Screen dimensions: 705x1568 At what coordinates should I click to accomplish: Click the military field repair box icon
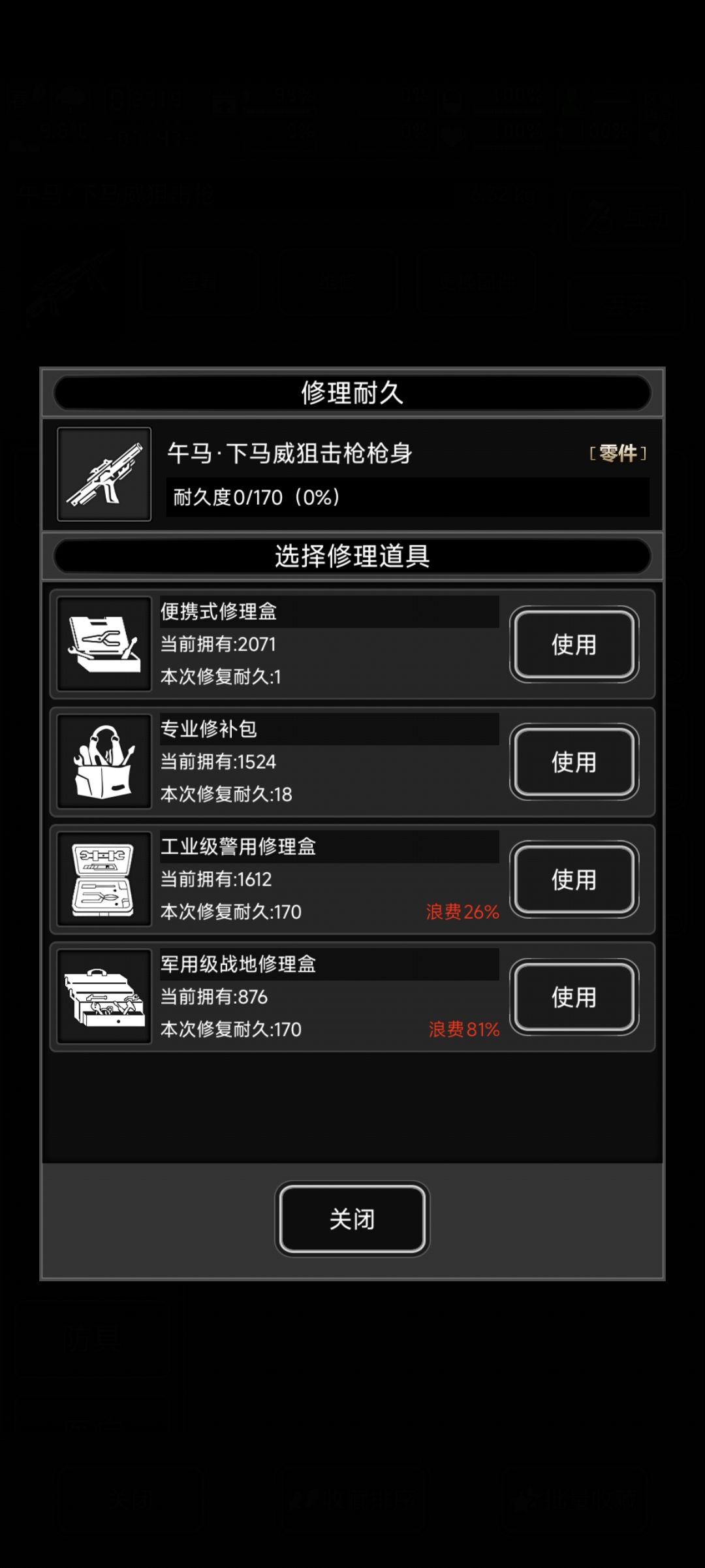[x=104, y=997]
